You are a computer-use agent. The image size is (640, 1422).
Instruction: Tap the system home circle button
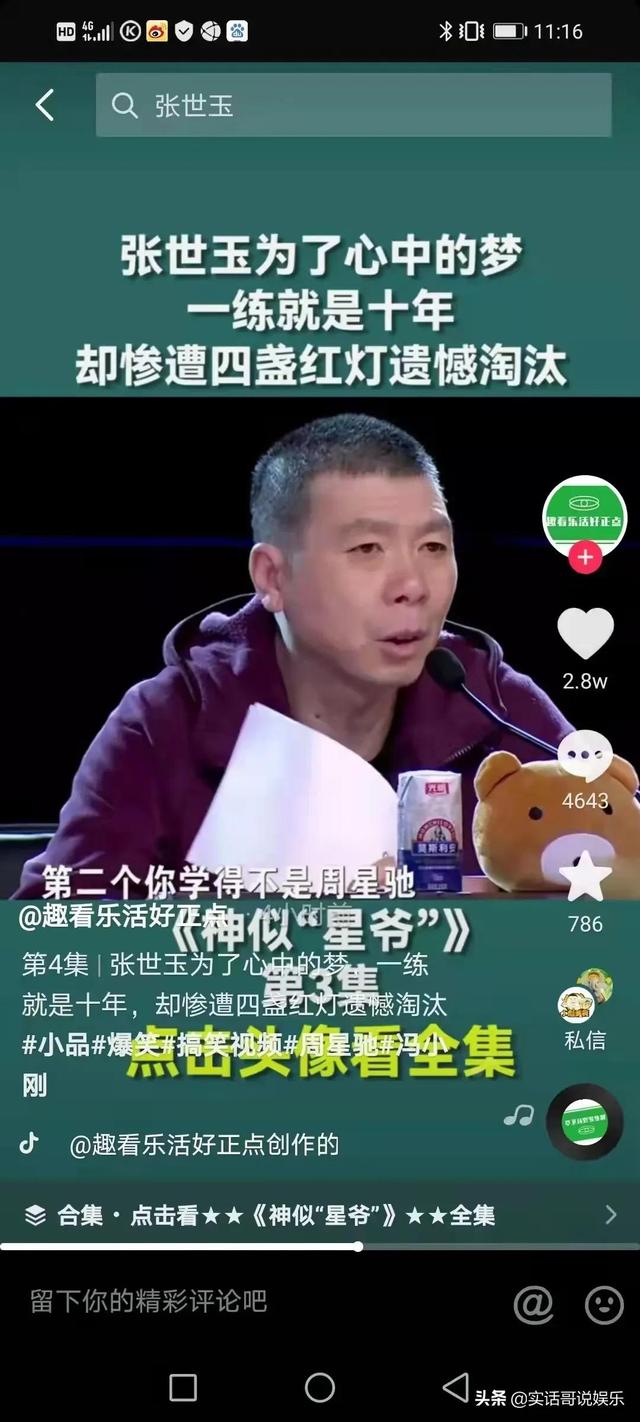click(320, 1387)
